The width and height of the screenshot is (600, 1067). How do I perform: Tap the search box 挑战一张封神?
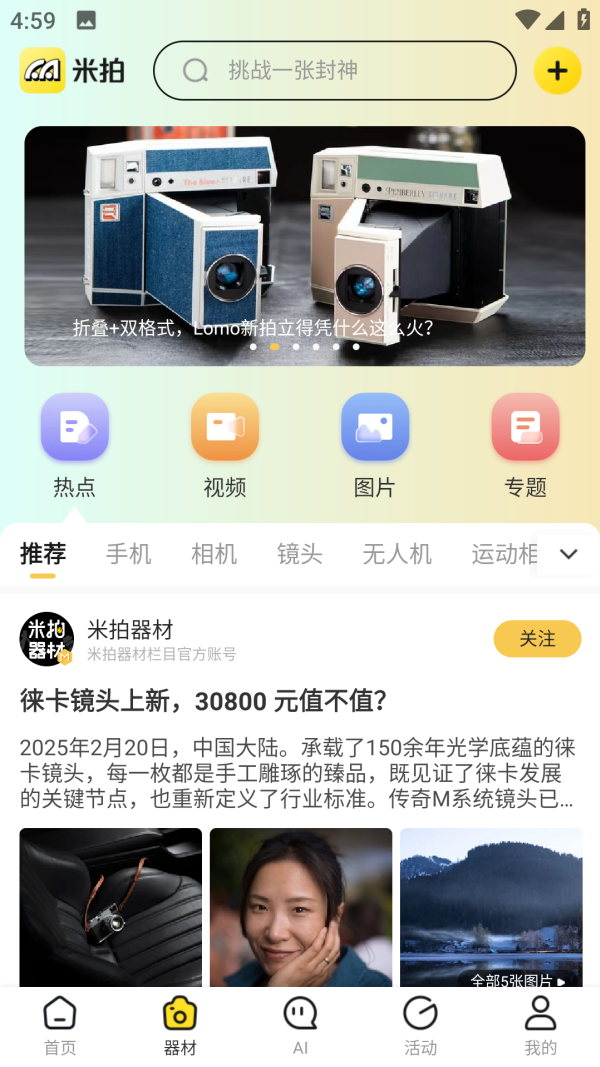(x=334, y=71)
